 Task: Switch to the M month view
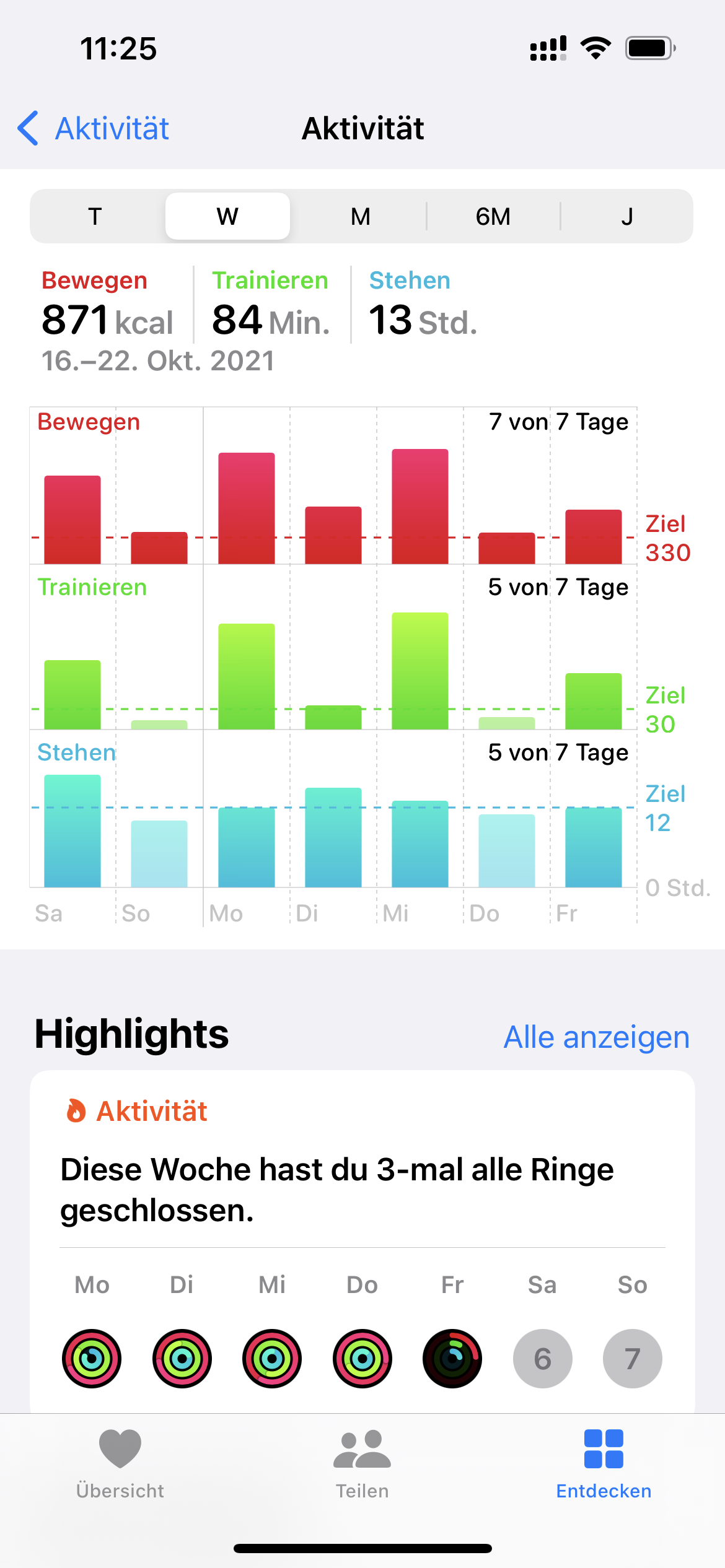[x=361, y=216]
